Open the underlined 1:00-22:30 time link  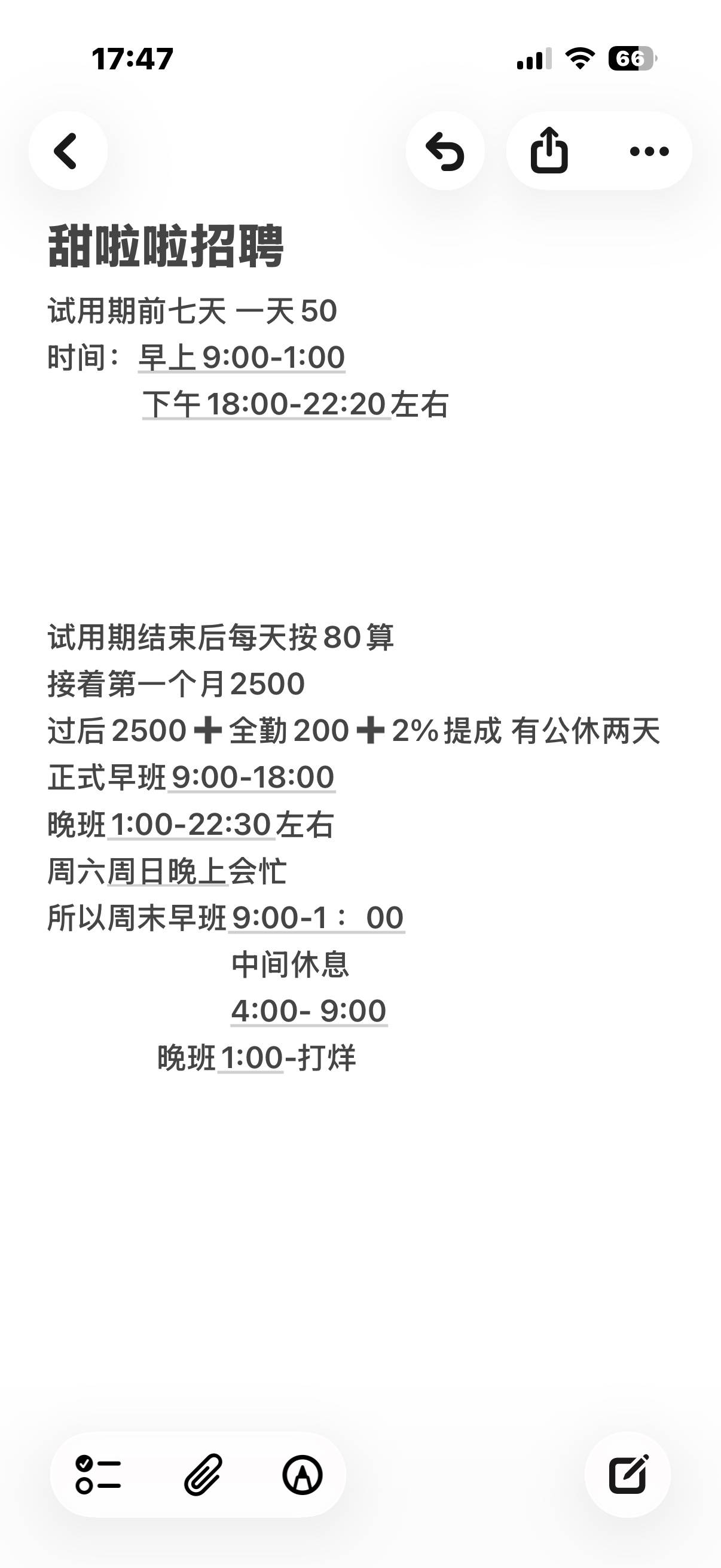click(x=191, y=825)
